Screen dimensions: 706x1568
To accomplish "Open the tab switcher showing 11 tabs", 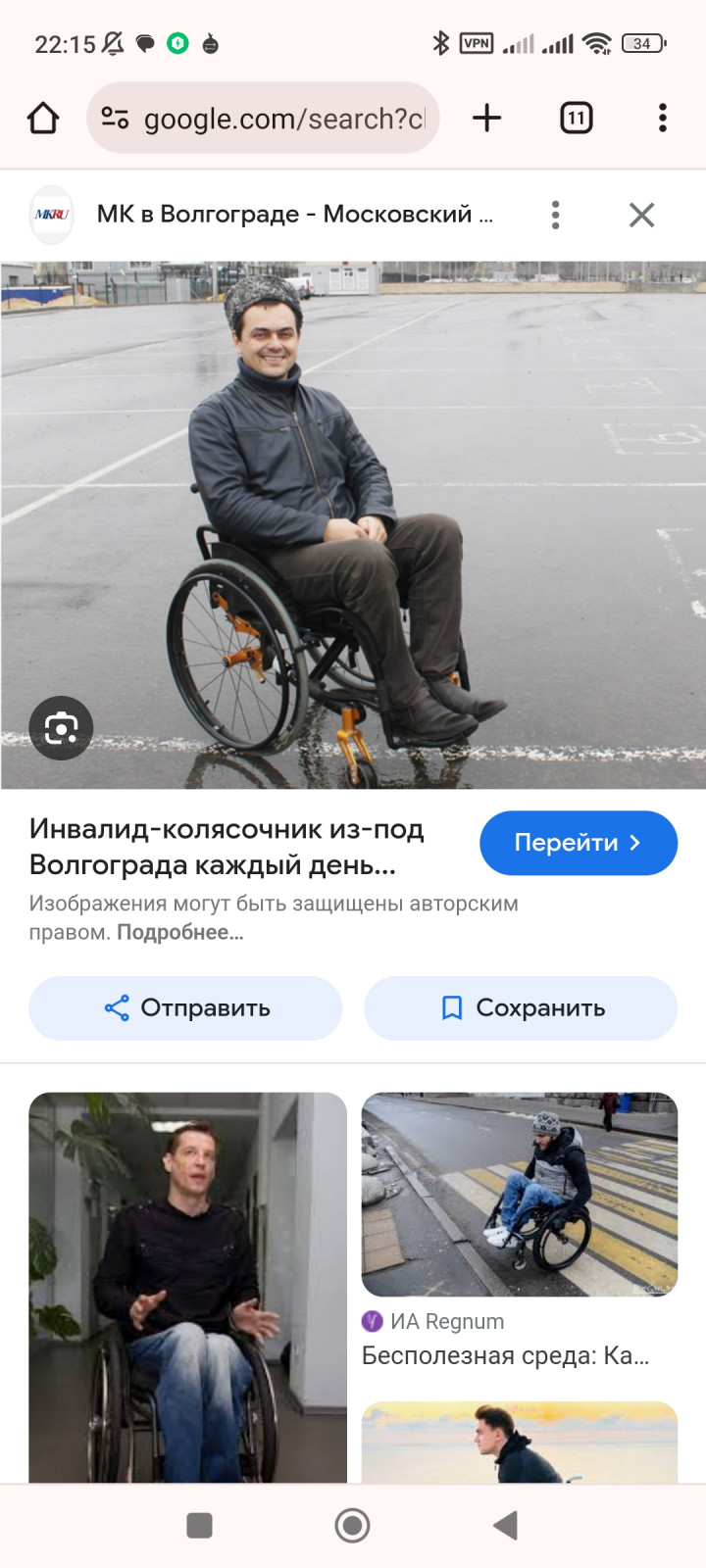I will [576, 119].
